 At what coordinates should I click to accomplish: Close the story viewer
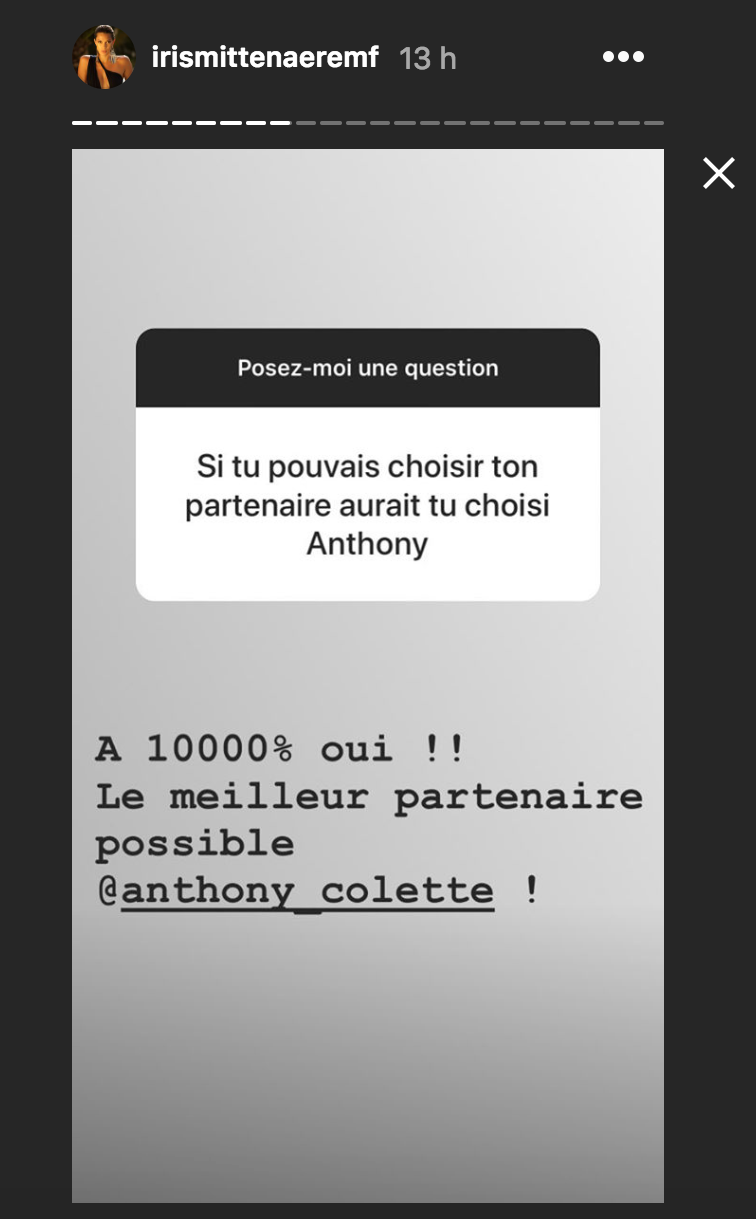tap(718, 173)
